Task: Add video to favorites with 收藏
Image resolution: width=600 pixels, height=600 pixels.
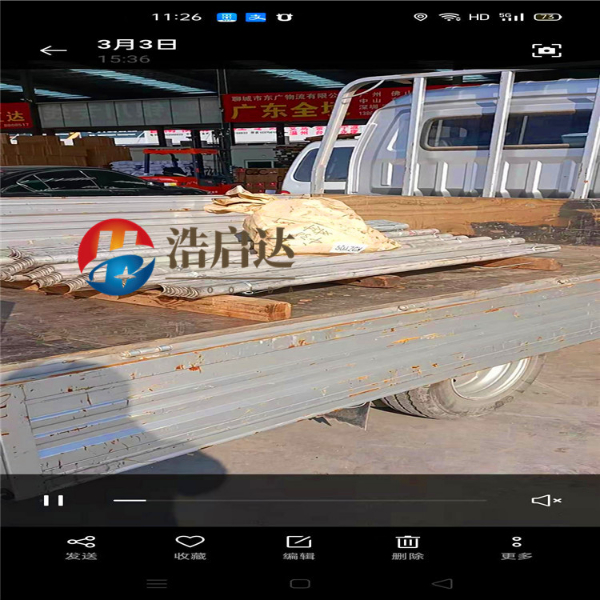Action: coord(190,547)
